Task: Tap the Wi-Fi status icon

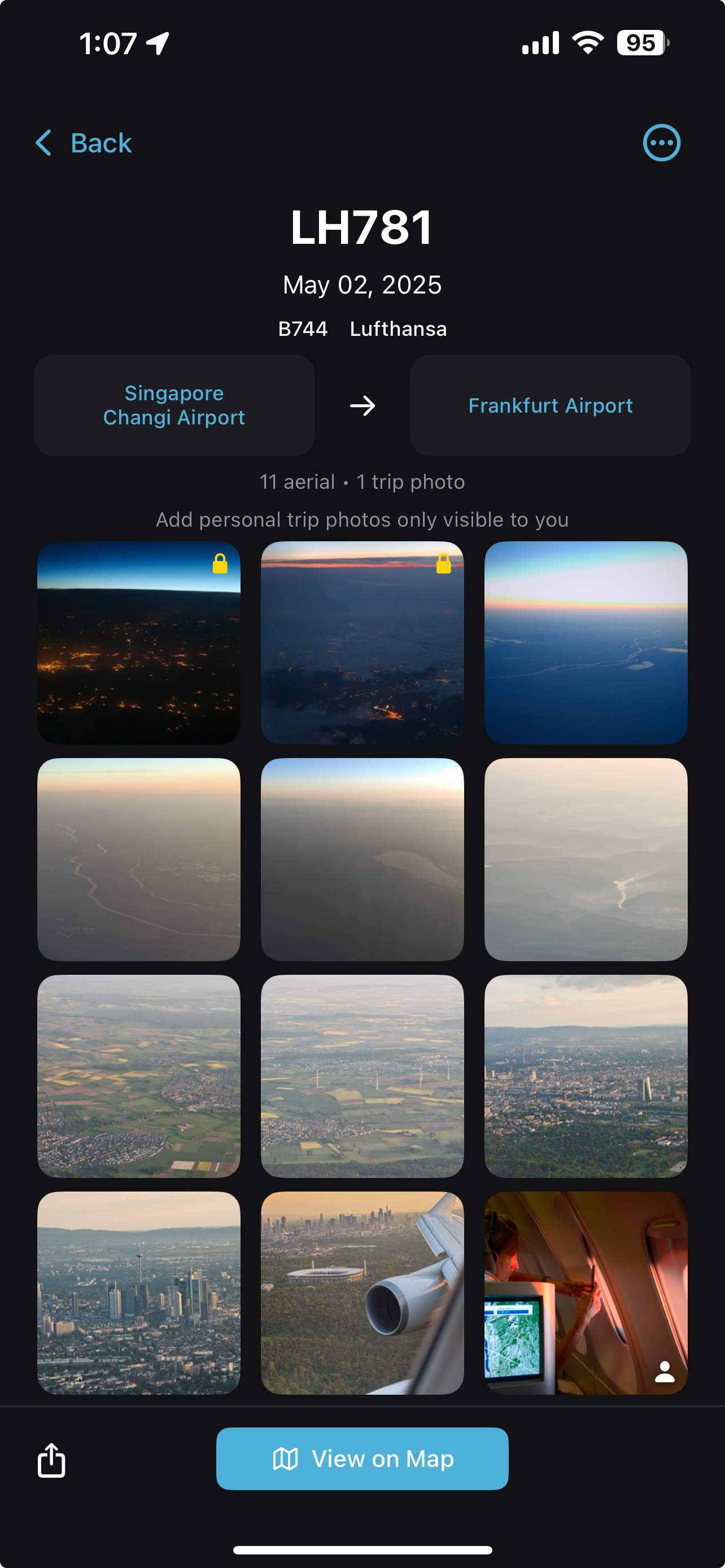Action: click(x=586, y=41)
